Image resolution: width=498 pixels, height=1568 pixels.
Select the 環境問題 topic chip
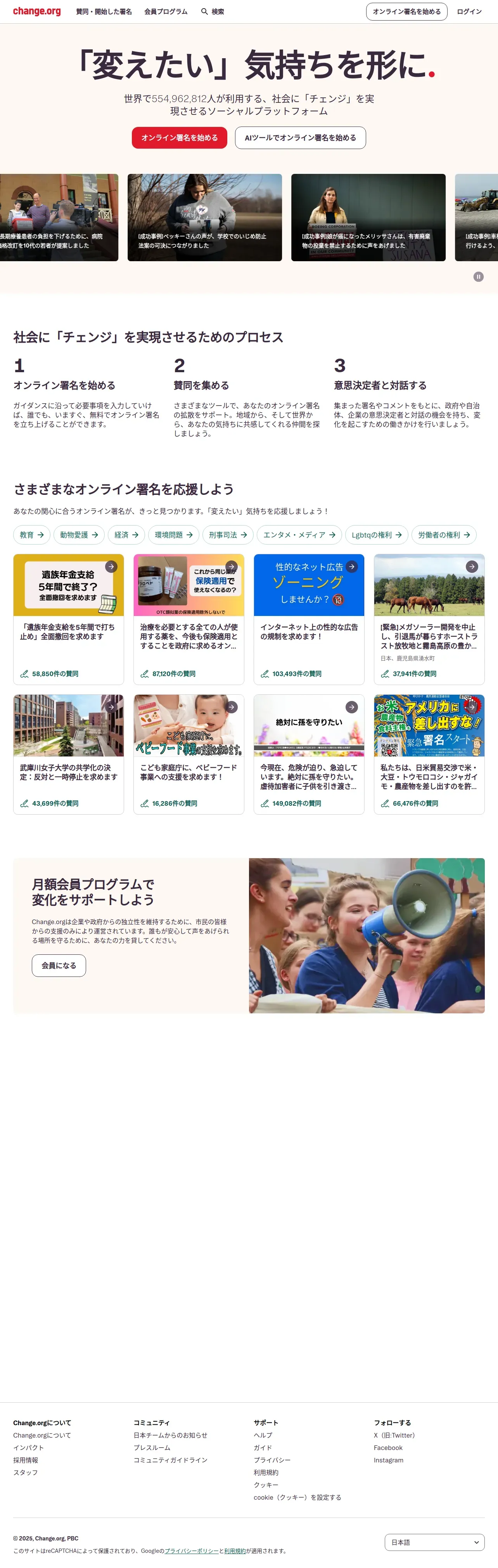click(x=173, y=534)
